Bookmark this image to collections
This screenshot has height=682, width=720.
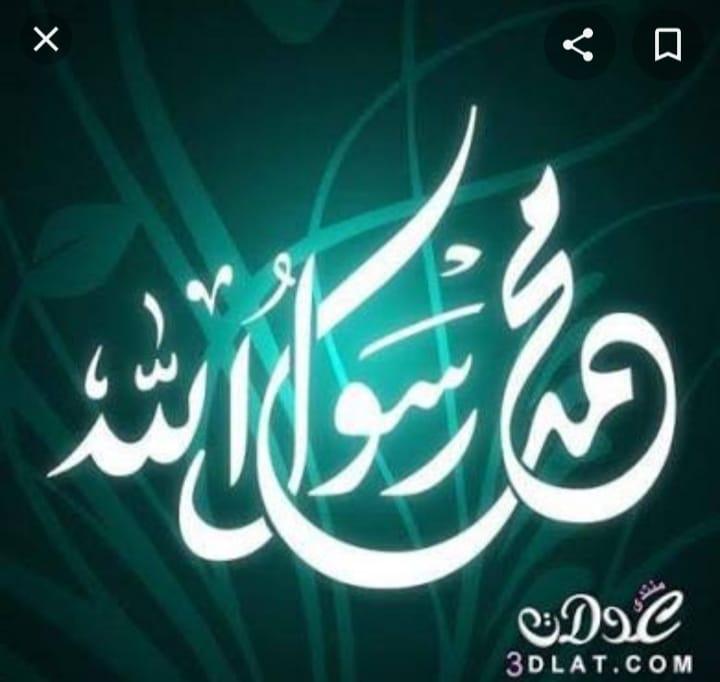pos(667,44)
